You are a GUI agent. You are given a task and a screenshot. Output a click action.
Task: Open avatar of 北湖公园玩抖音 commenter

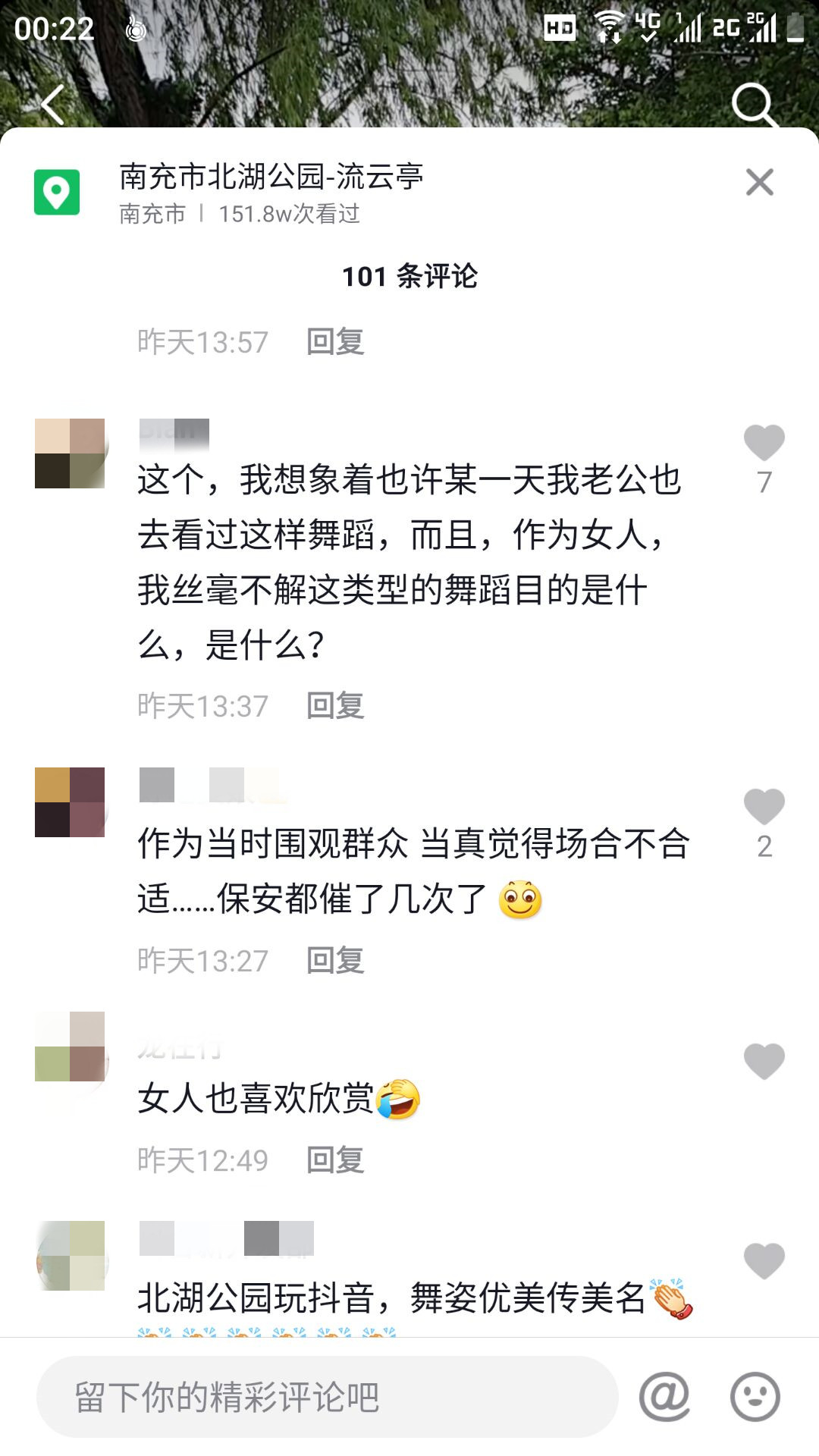coord(70,1256)
